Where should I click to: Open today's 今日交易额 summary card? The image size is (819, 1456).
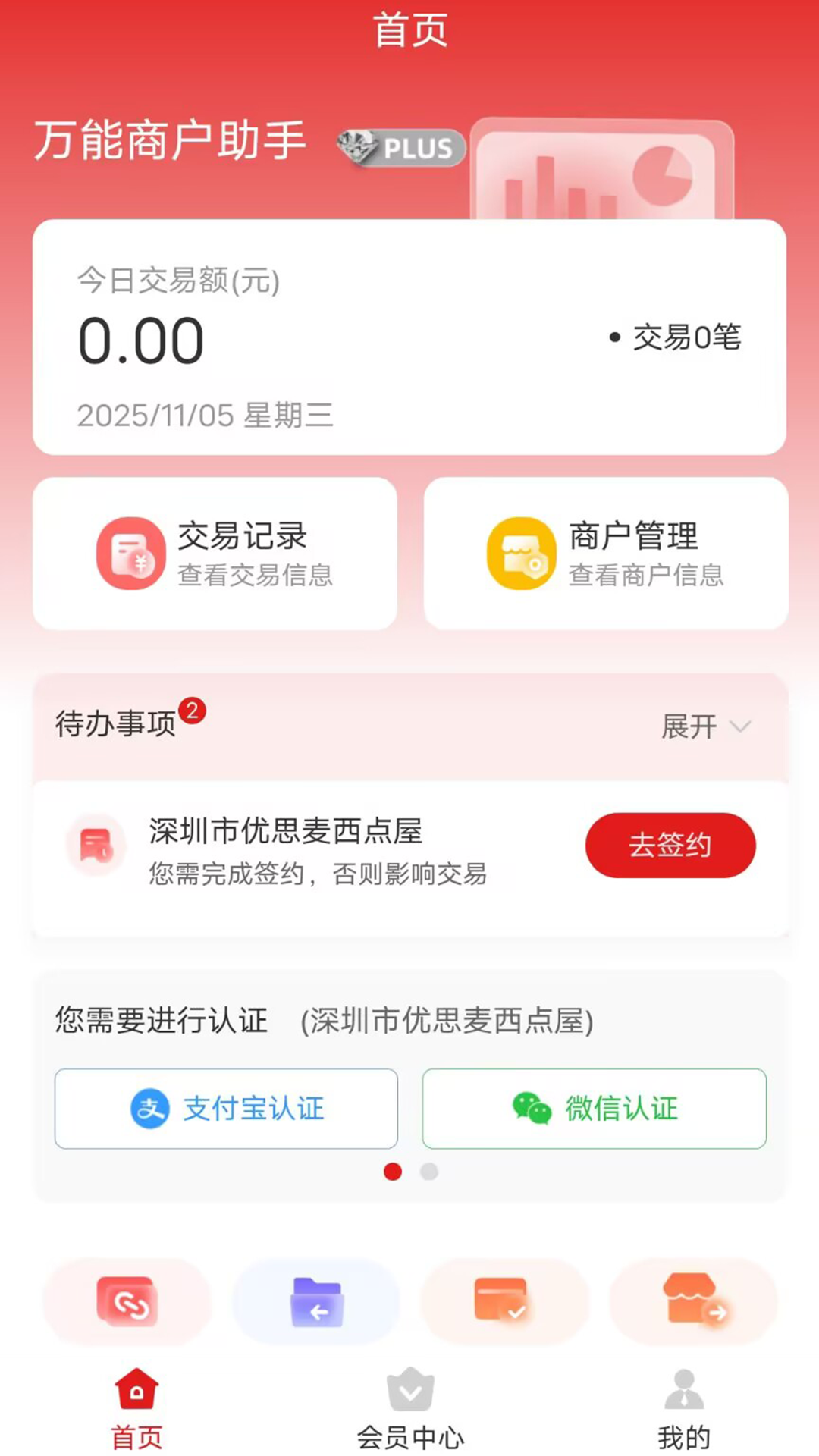click(x=409, y=337)
